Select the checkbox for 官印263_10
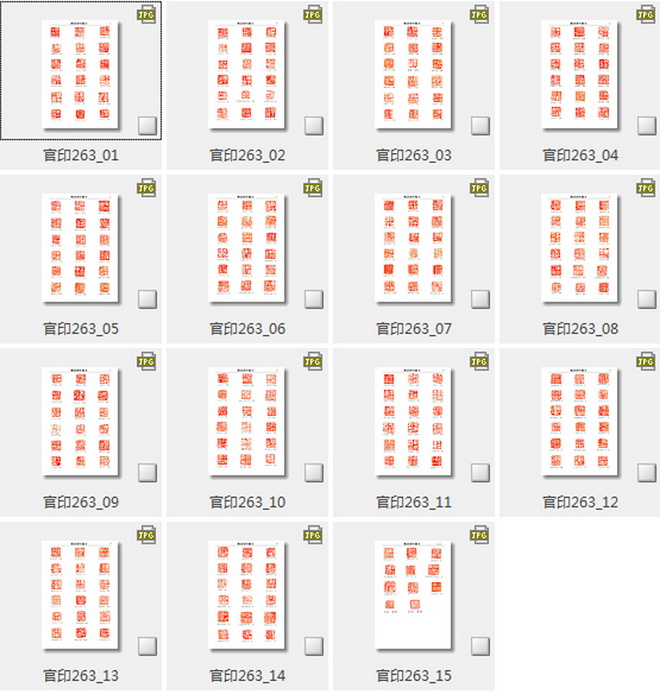The height and width of the screenshot is (694, 660). (x=314, y=472)
